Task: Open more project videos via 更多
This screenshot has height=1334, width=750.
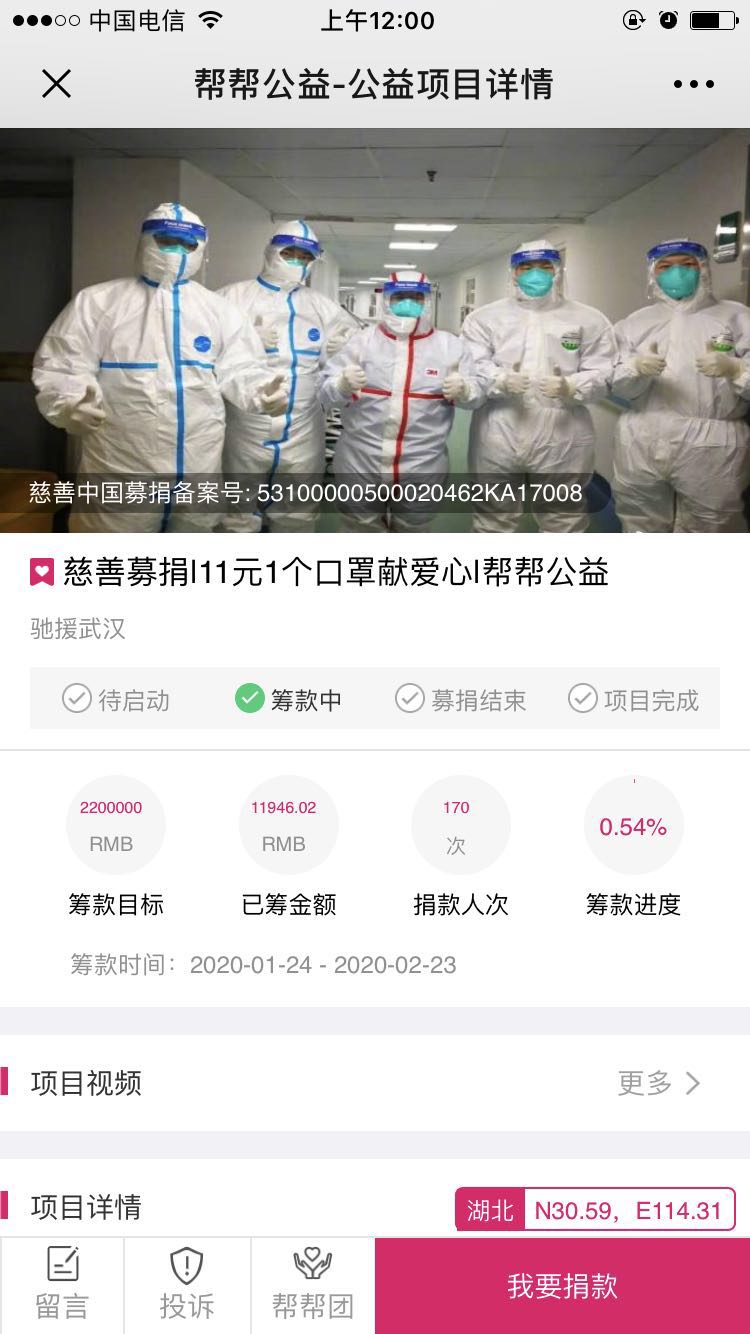Action: [659, 1083]
